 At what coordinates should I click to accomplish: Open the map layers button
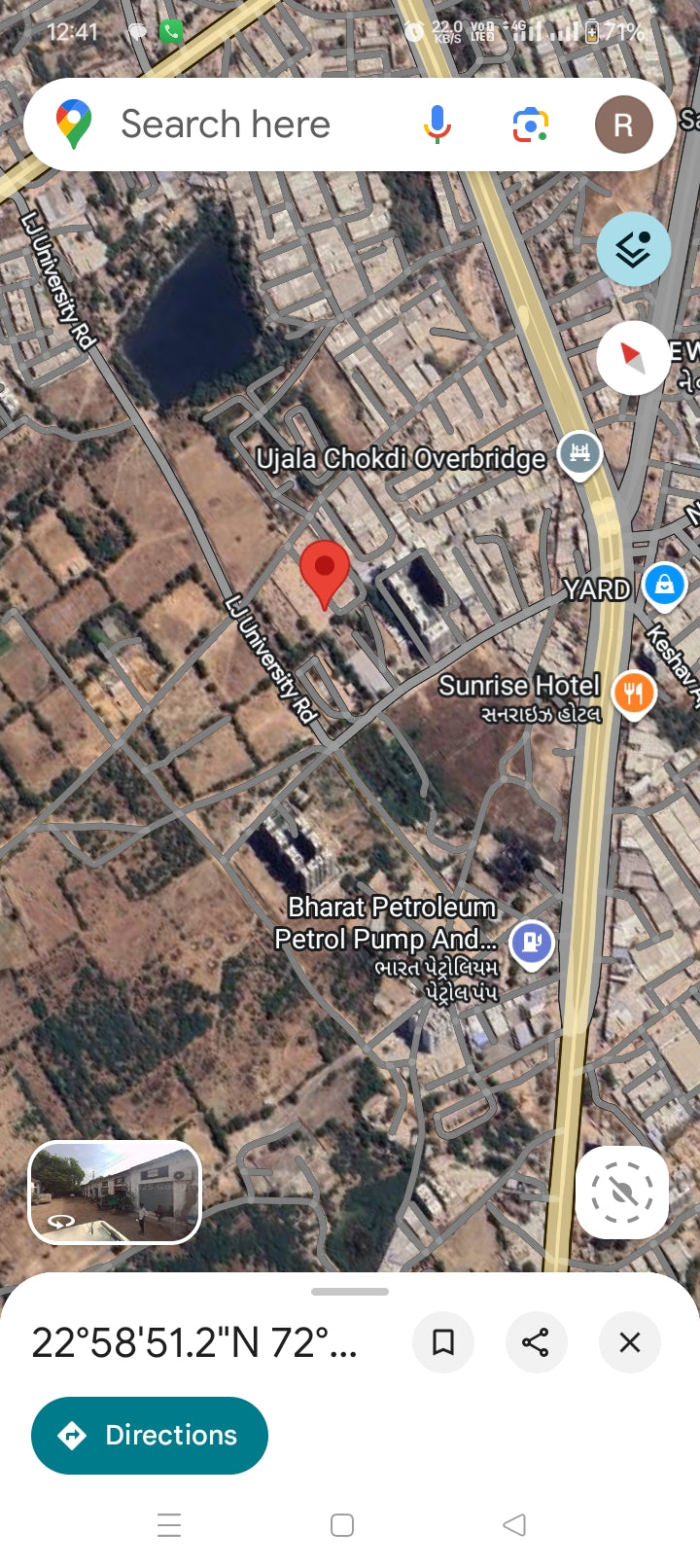(633, 249)
